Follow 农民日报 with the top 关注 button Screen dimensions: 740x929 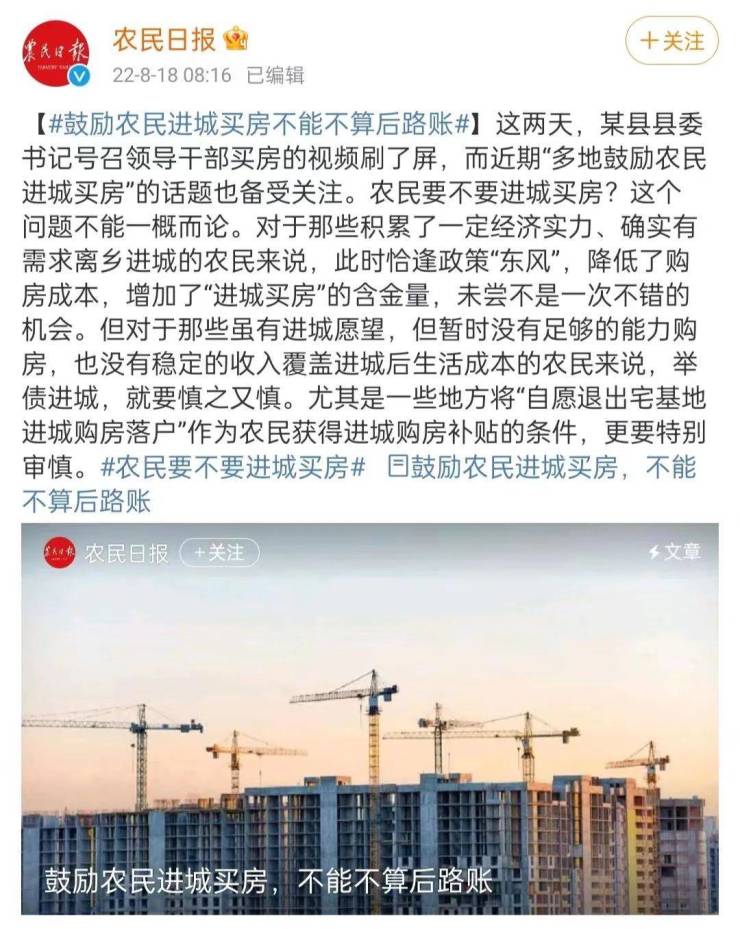(672, 41)
